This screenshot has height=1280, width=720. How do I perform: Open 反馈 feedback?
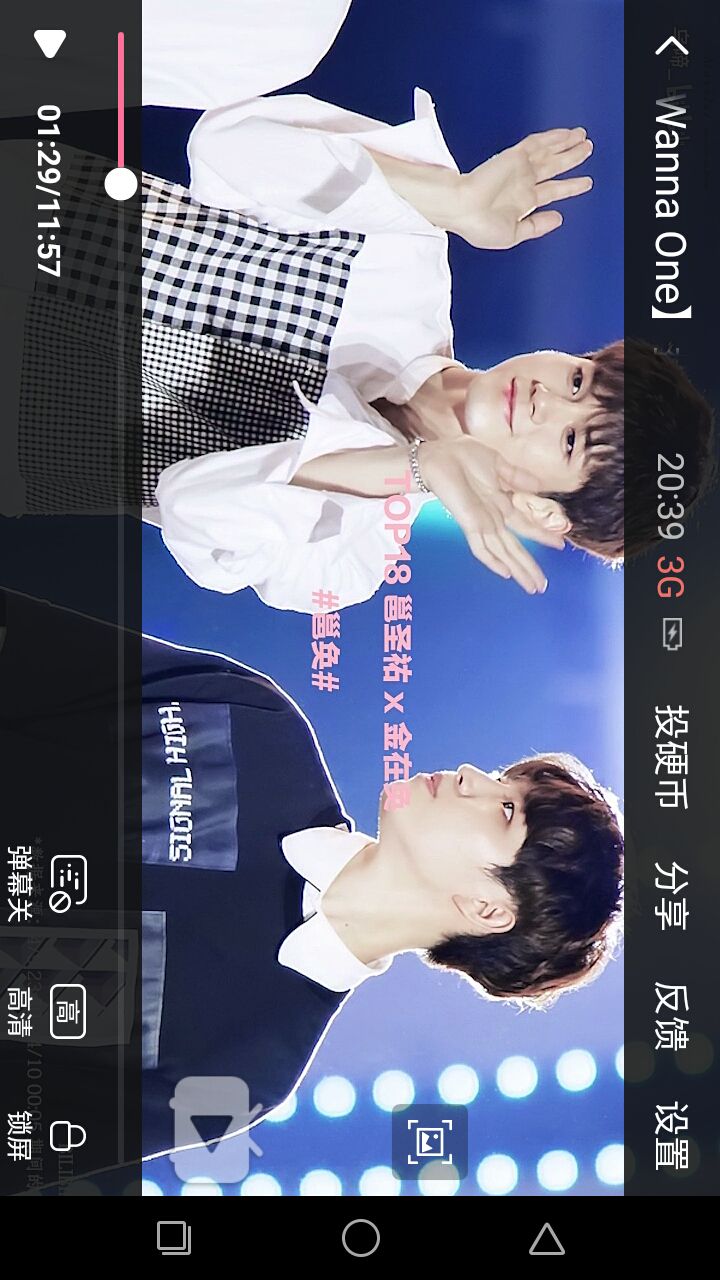click(671, 1015)
